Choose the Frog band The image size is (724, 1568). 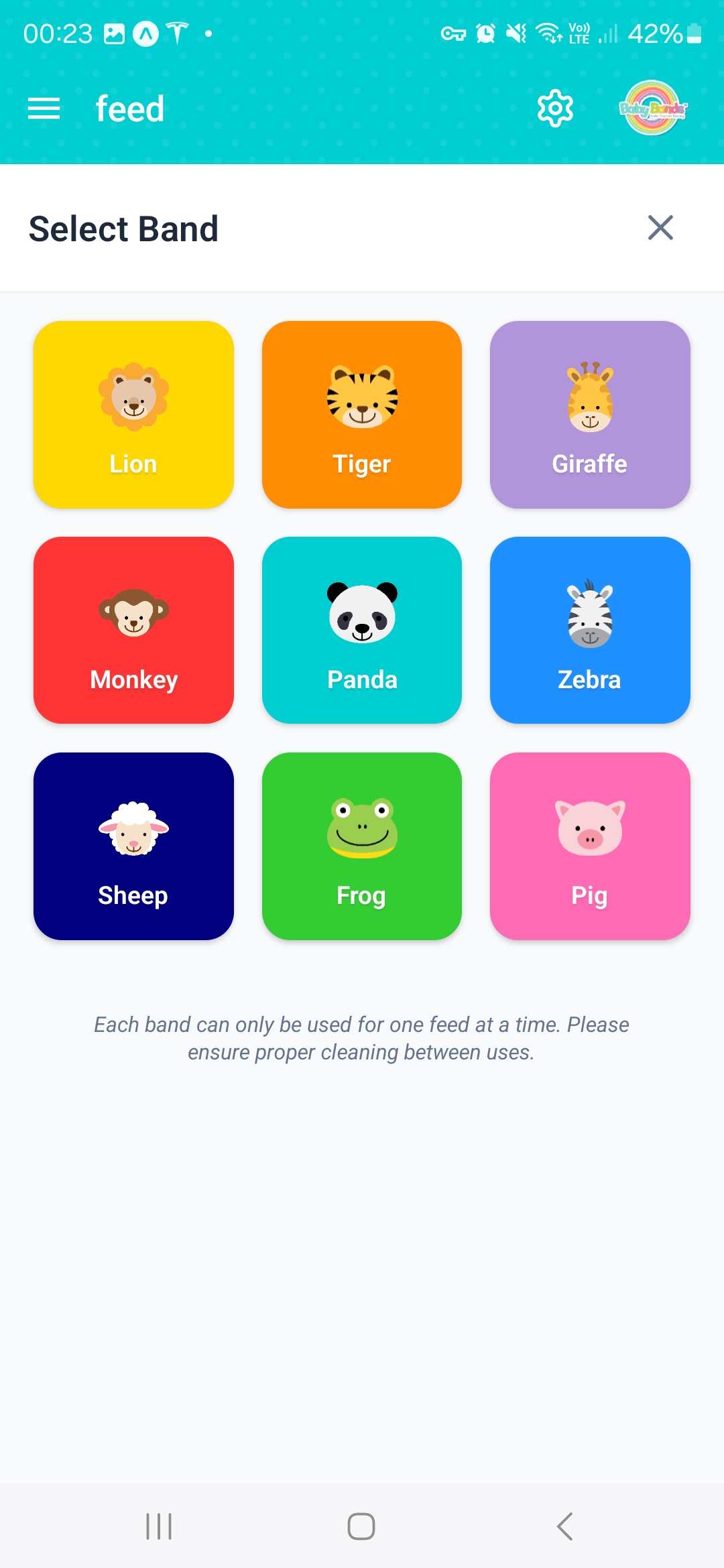coord(362,846)
